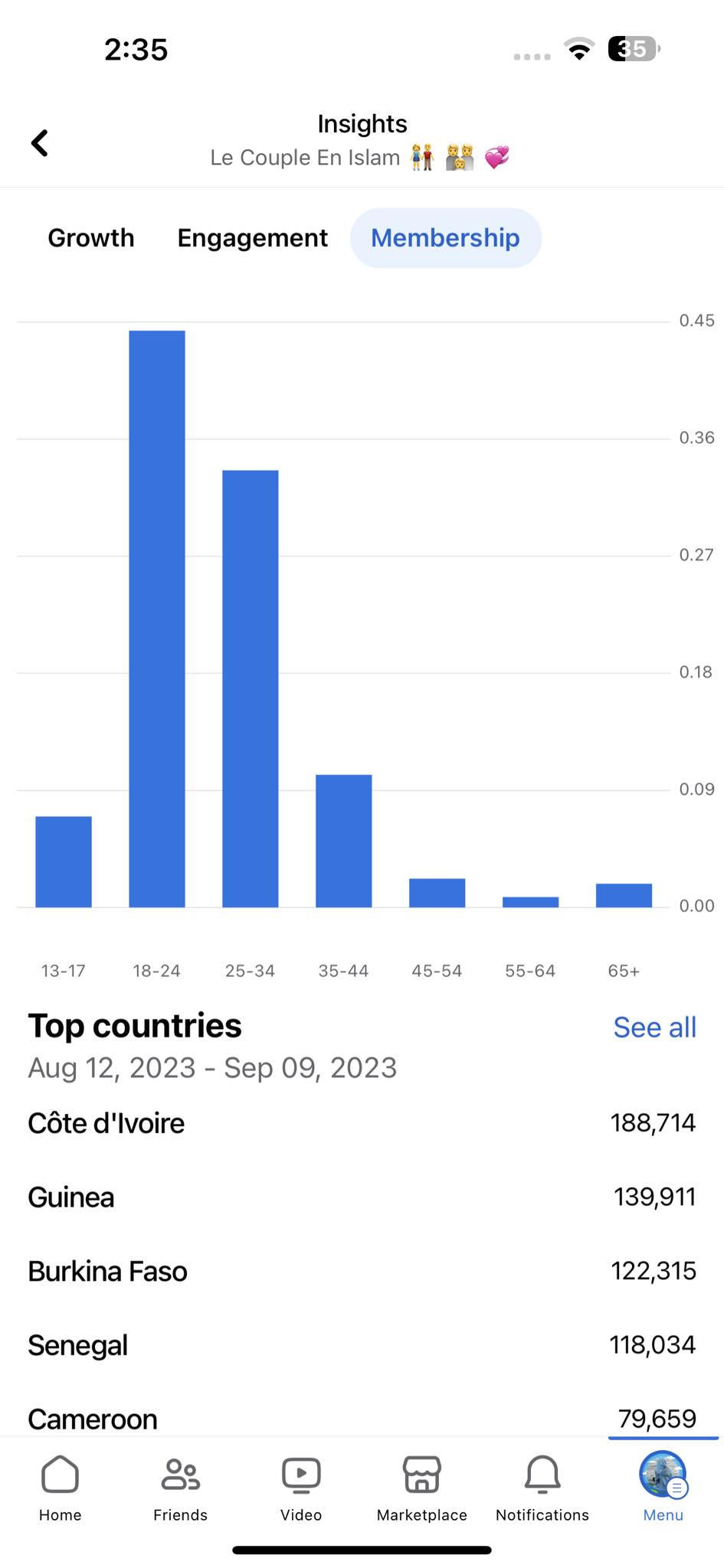Open the Home tab
Screen dimensions: 724x1568
61,1488
